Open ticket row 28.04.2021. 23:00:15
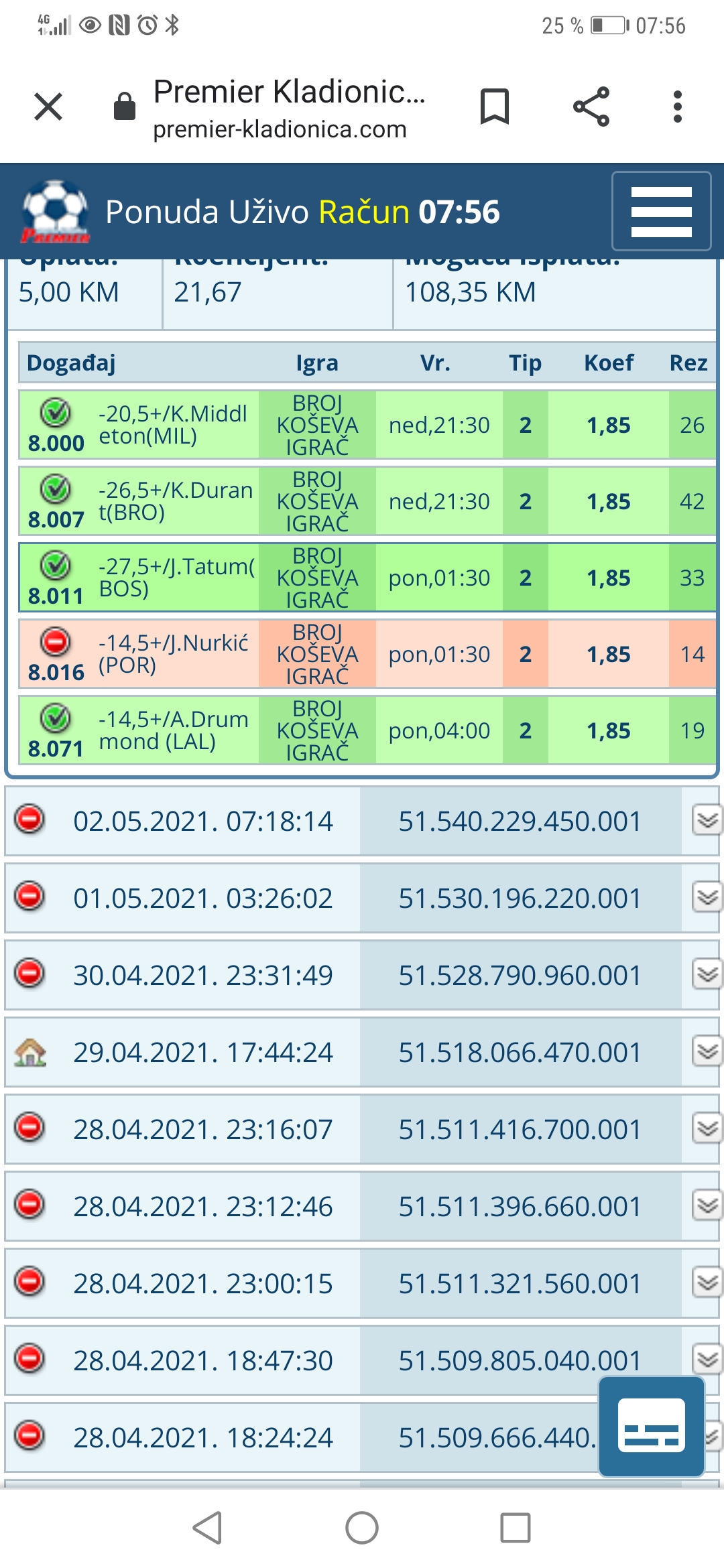This screenshot has height=1568, width=724. click(x=202, y=1283)
